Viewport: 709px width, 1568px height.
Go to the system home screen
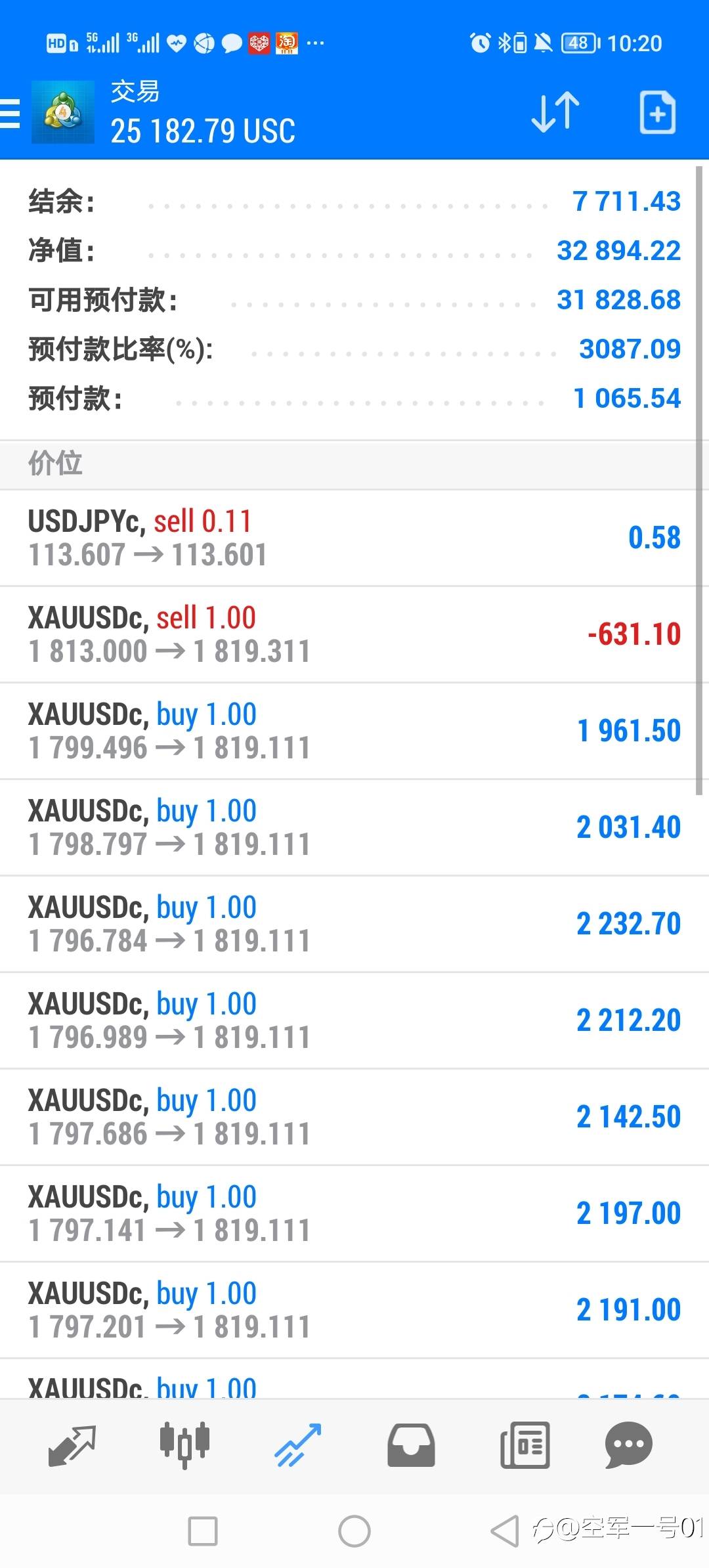[x=354, y=1531]
